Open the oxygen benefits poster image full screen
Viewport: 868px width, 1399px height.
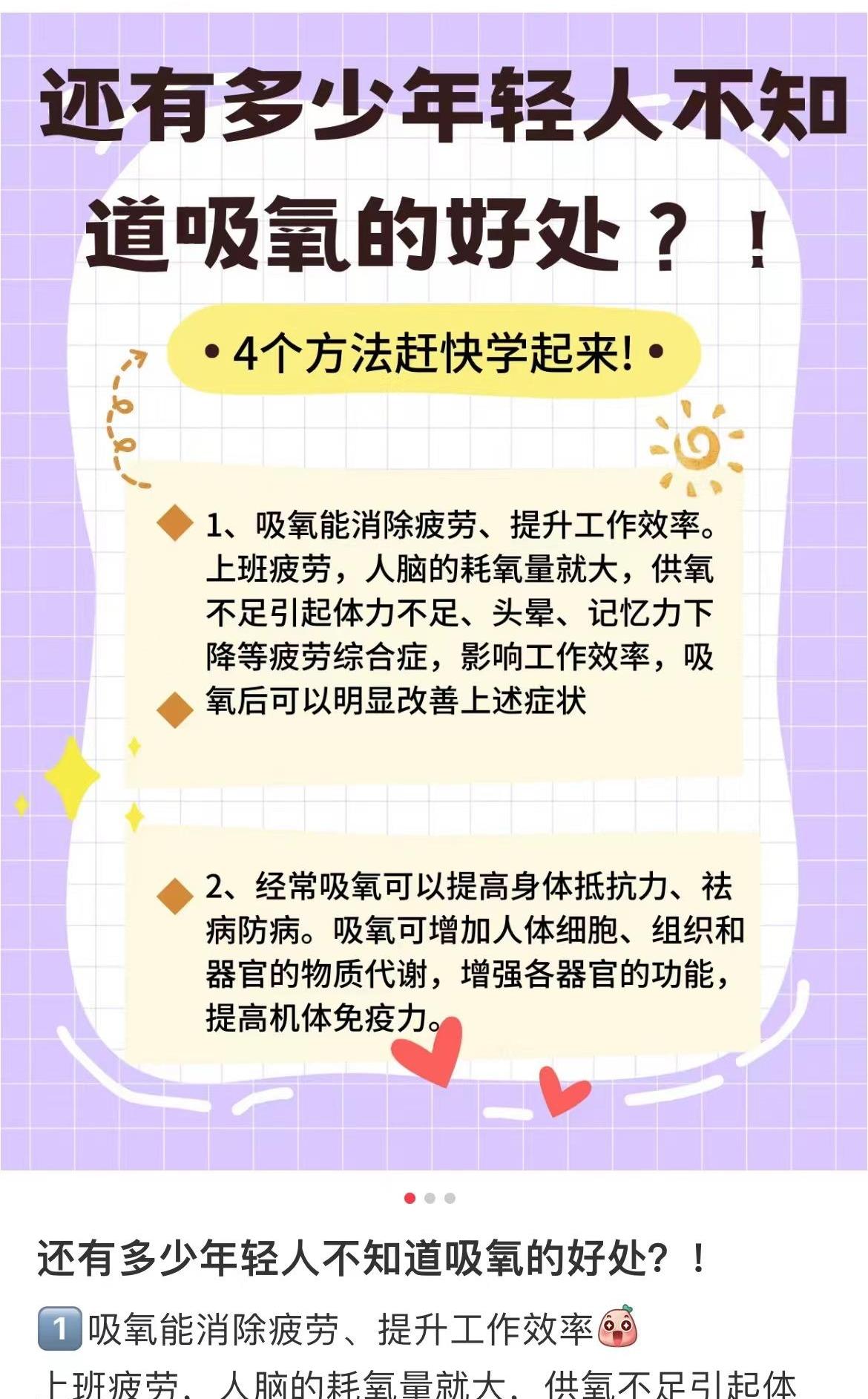click(x=434, y=586)
